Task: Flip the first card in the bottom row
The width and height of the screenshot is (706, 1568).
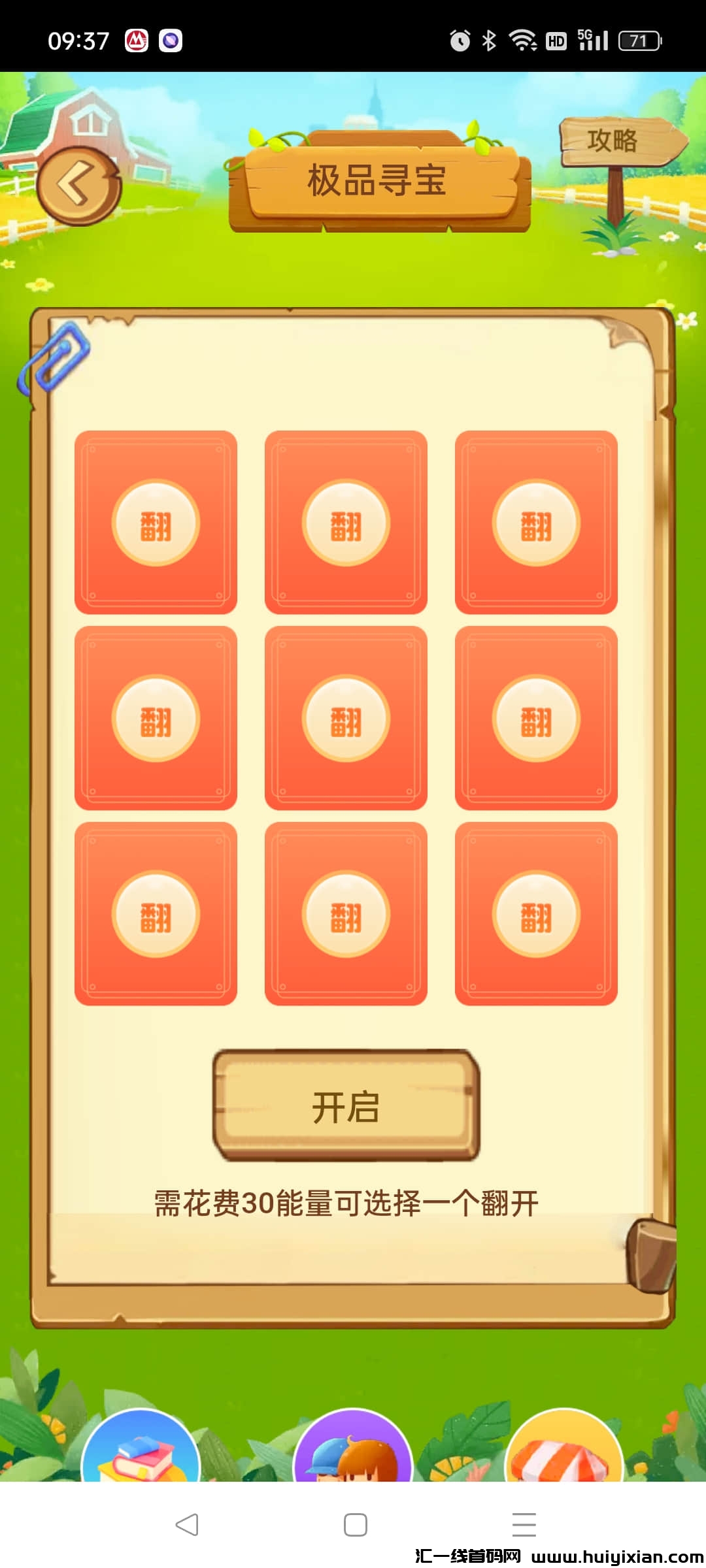Action: [x=156, y=913]
